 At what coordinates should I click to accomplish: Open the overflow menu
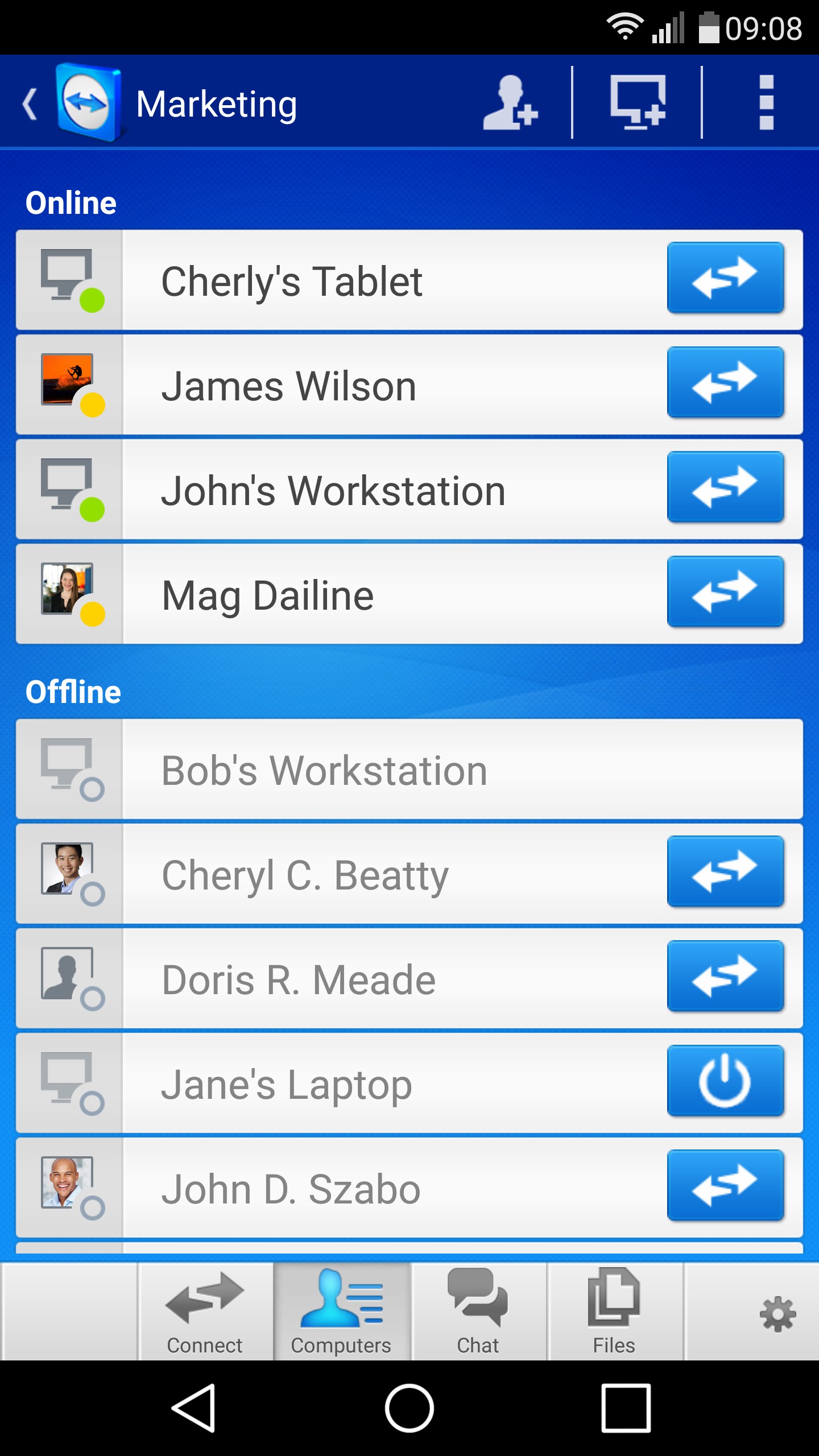click(766, 103)
